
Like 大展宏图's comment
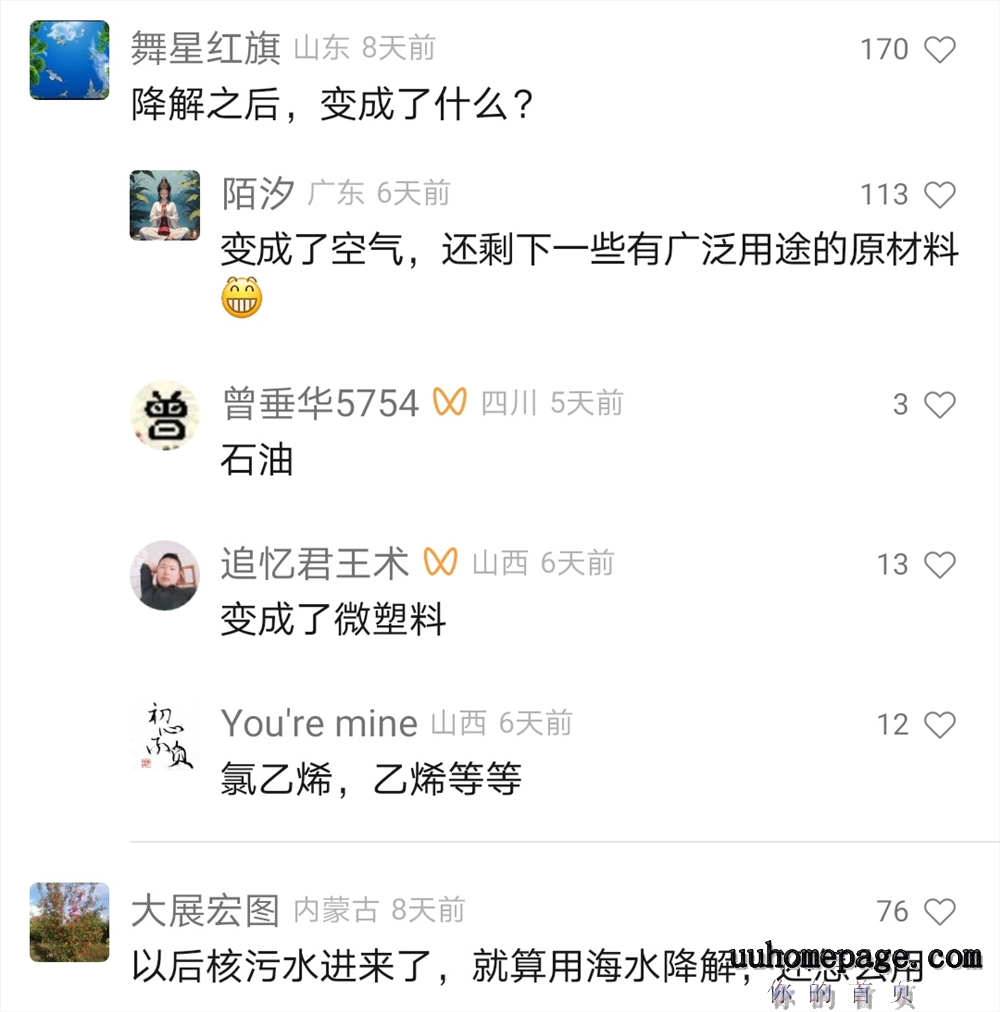939,911
